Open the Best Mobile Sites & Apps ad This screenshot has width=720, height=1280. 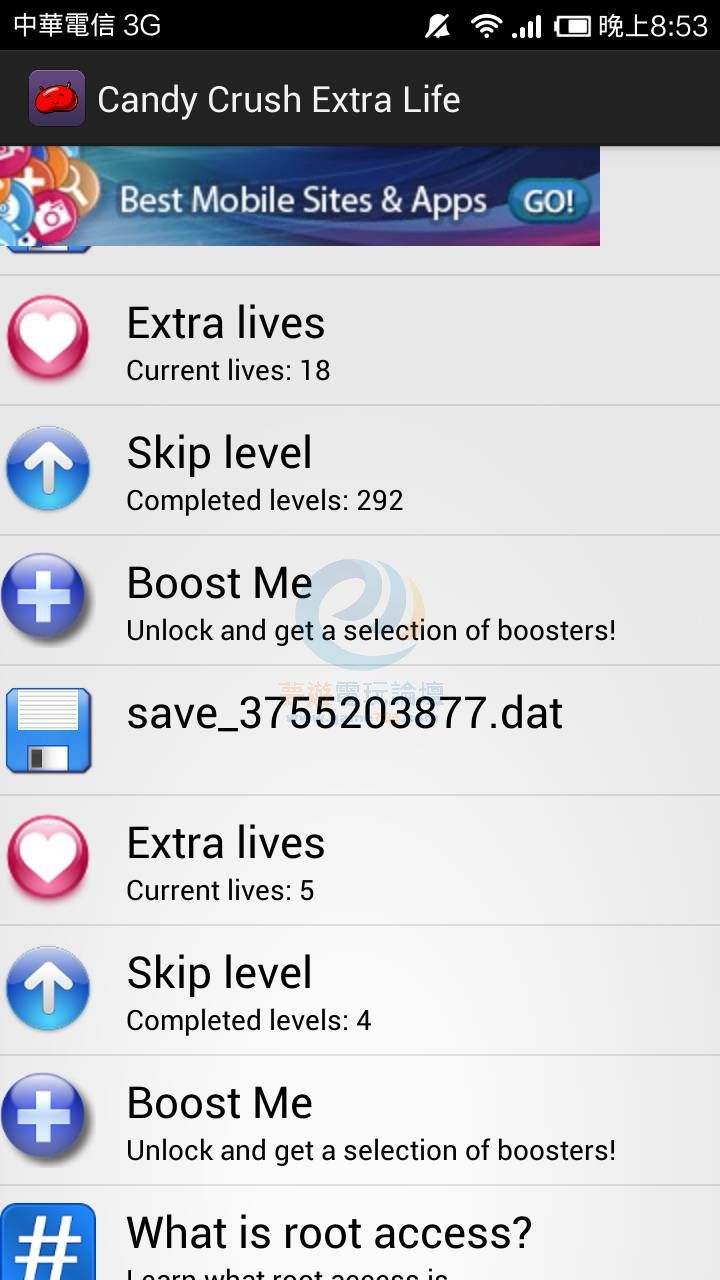coord(300,197)
